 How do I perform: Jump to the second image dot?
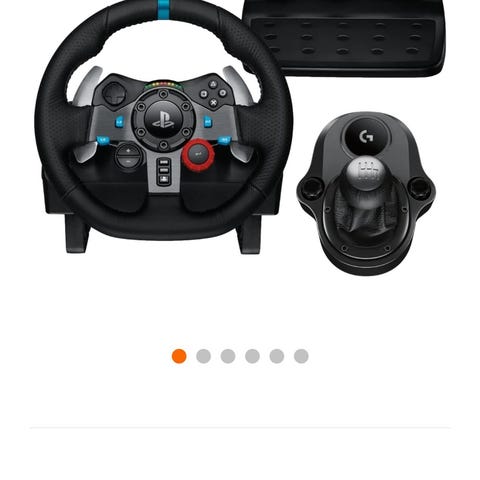point(203,356)
